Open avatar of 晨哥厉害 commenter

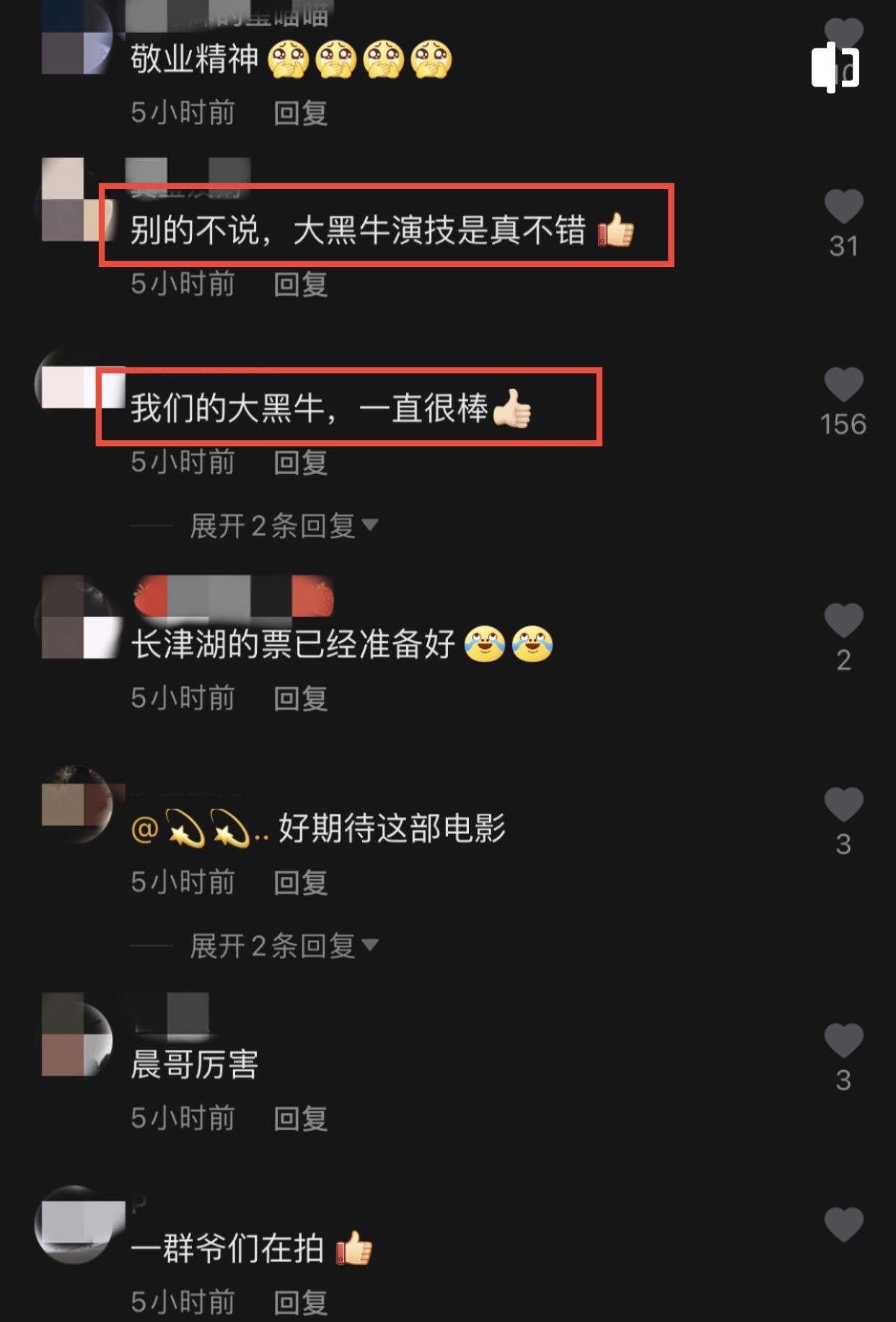[x=77, y=1035]
